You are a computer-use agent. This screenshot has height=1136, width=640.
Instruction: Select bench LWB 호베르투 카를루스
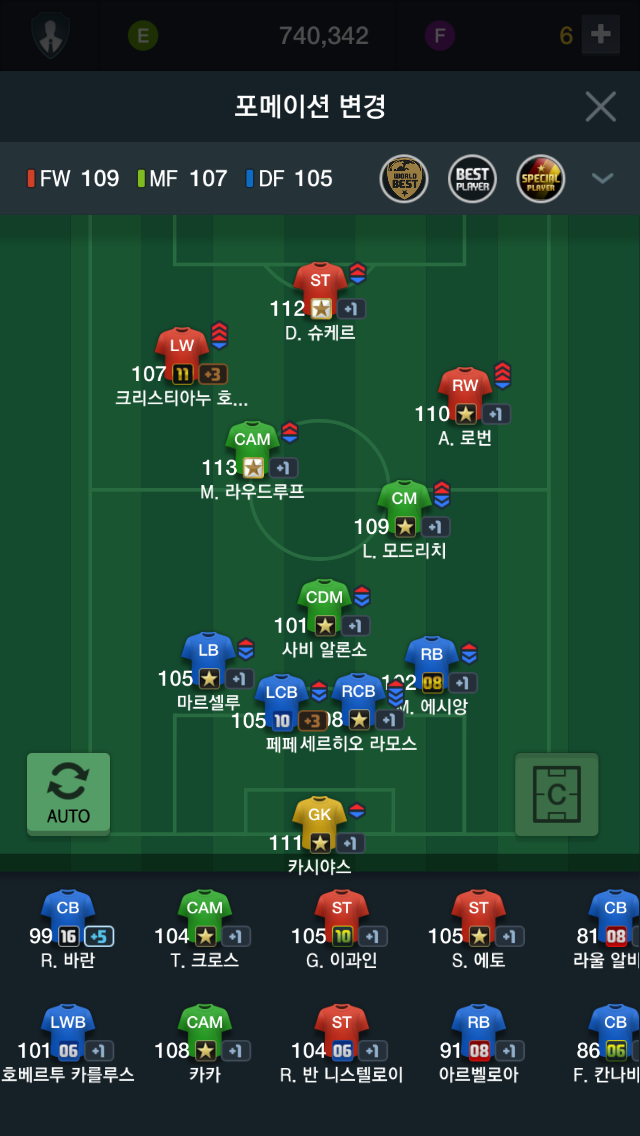(68, 1044)
